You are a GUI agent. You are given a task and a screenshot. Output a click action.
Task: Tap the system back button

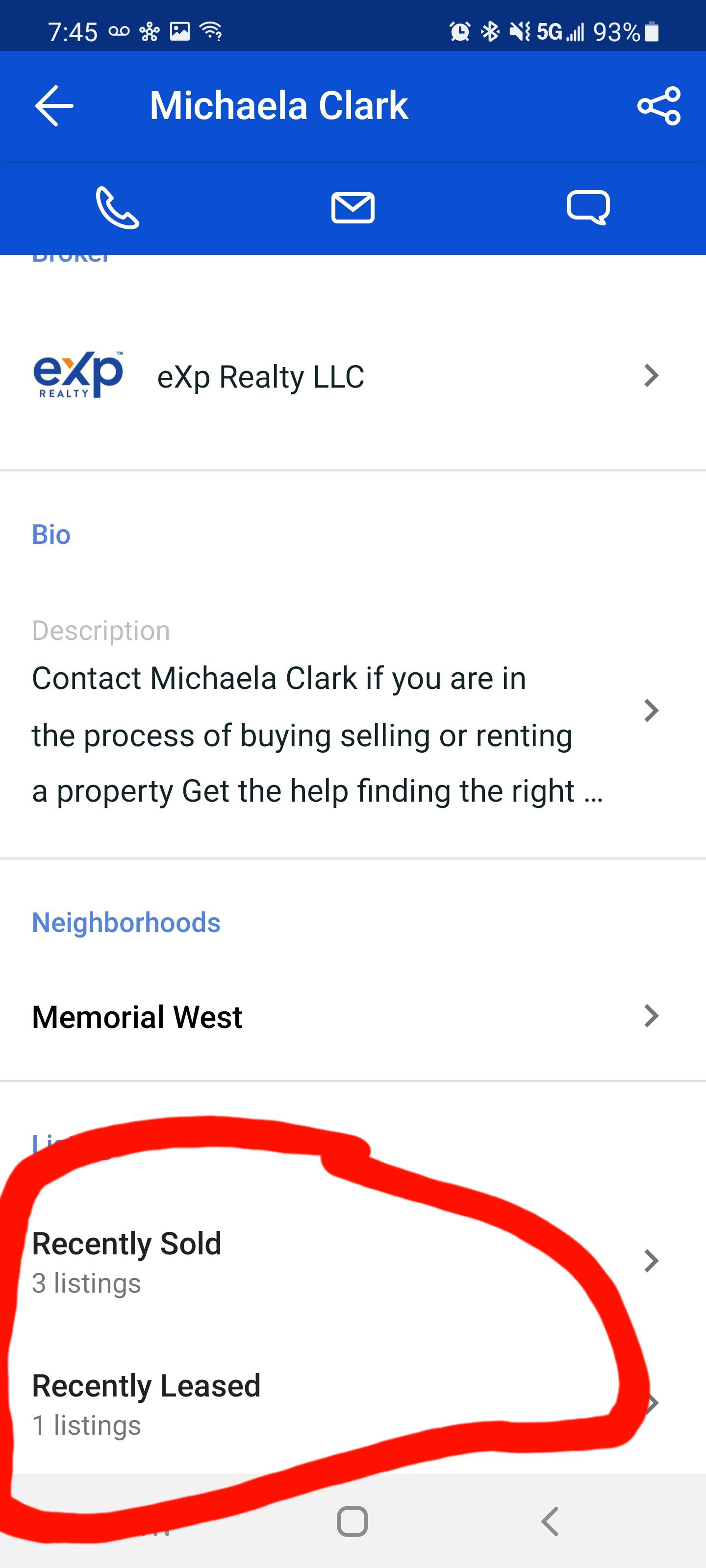pos(550,1521)
